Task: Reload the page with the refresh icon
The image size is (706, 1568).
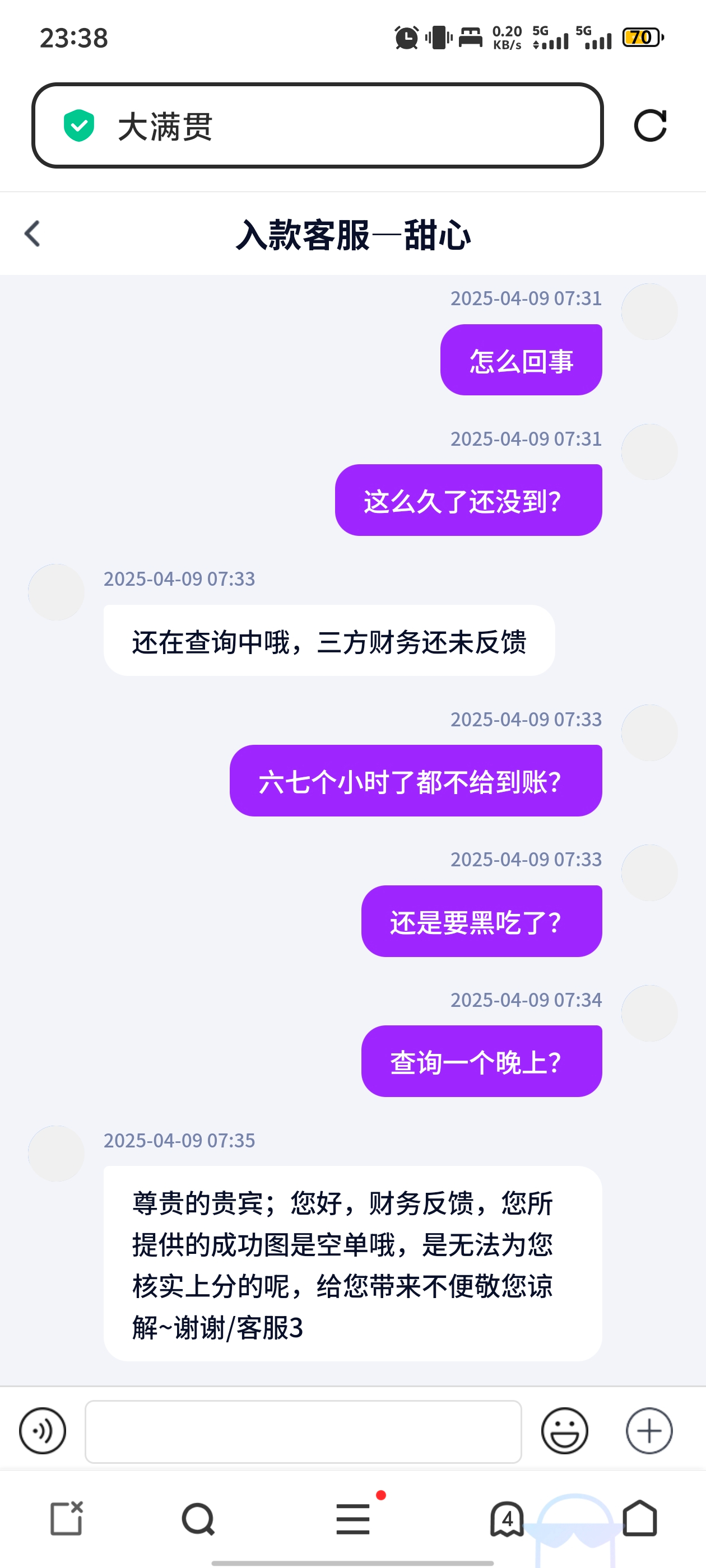Action: pos(650,126)
